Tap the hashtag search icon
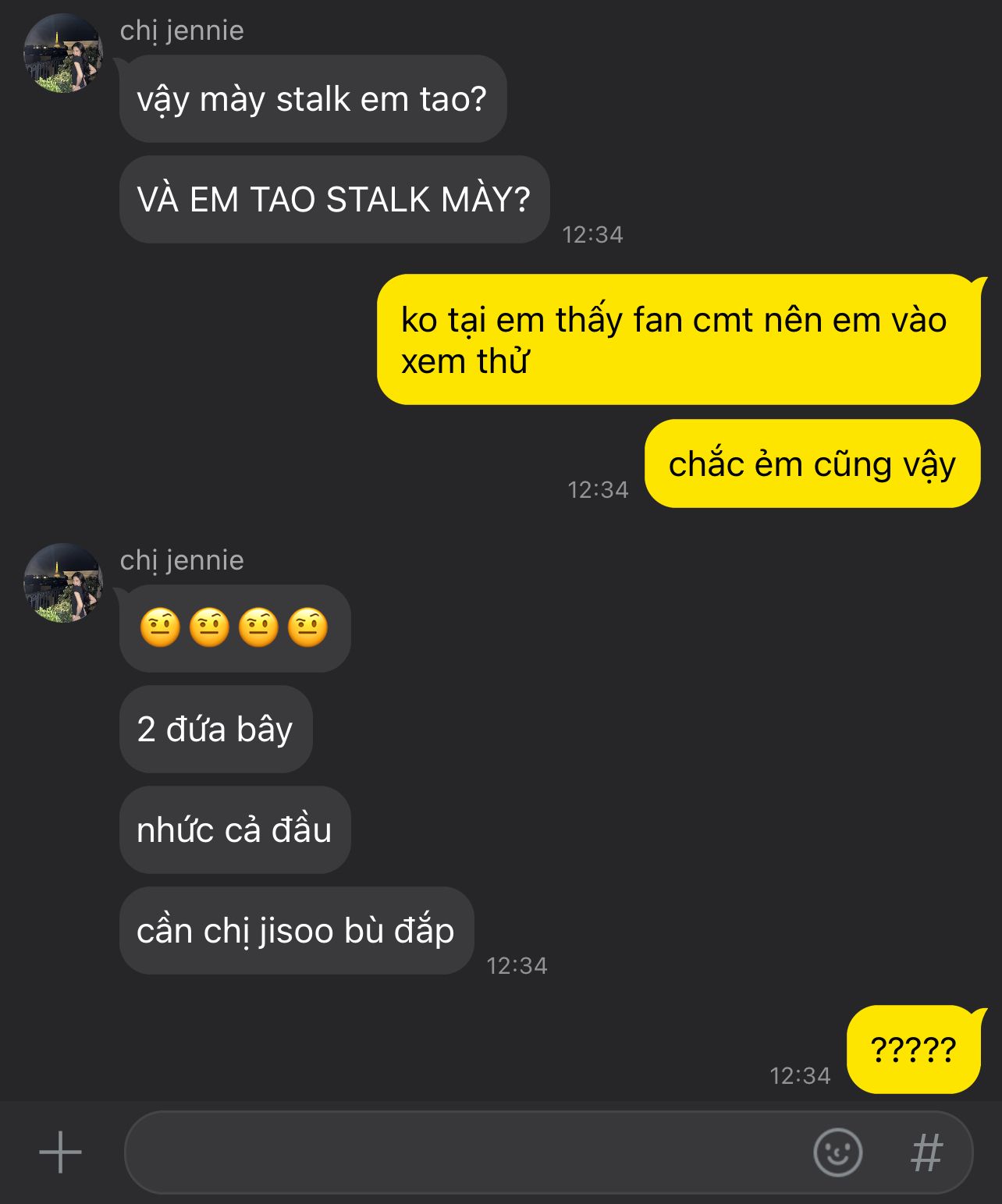Screen dimensions: 1002x1204 tap(926, 1153)
